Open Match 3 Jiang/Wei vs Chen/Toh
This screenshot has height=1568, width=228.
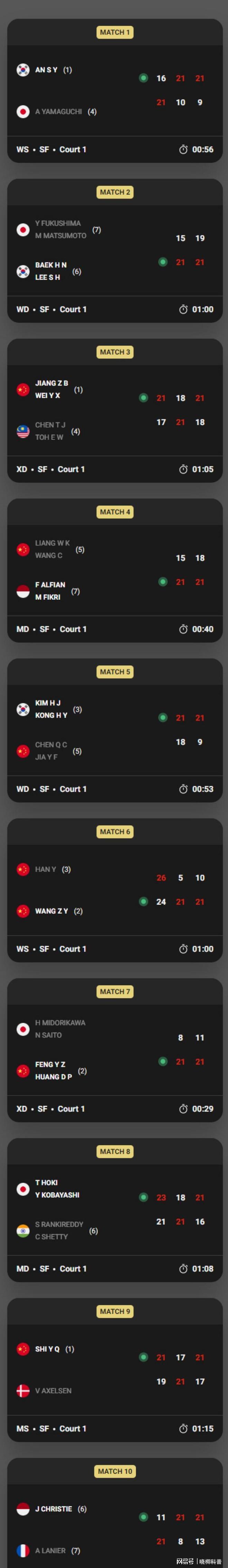click(x=115, y=410)
